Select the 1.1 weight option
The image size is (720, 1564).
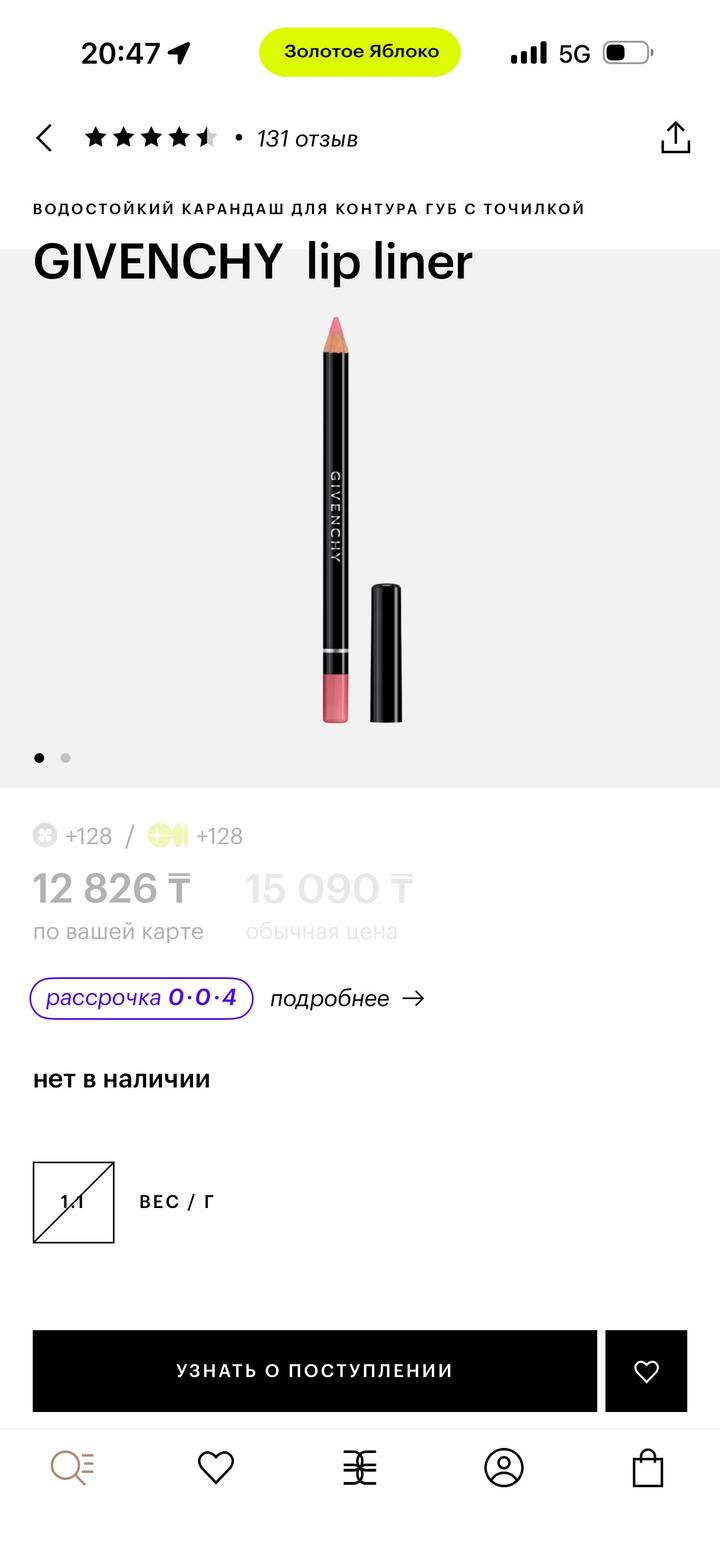73,1202
